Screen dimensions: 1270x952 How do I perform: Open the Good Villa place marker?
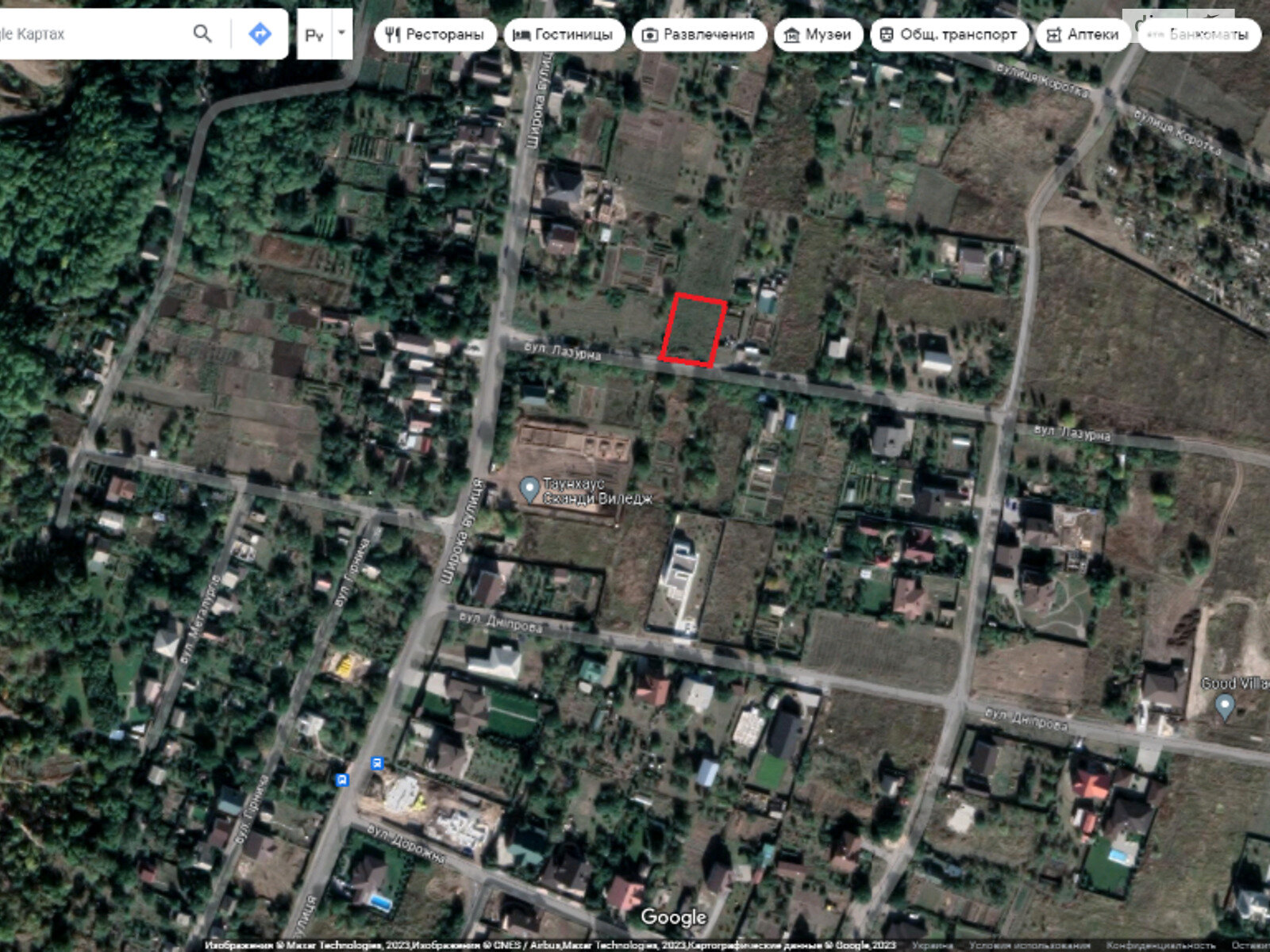[1225, 704]
